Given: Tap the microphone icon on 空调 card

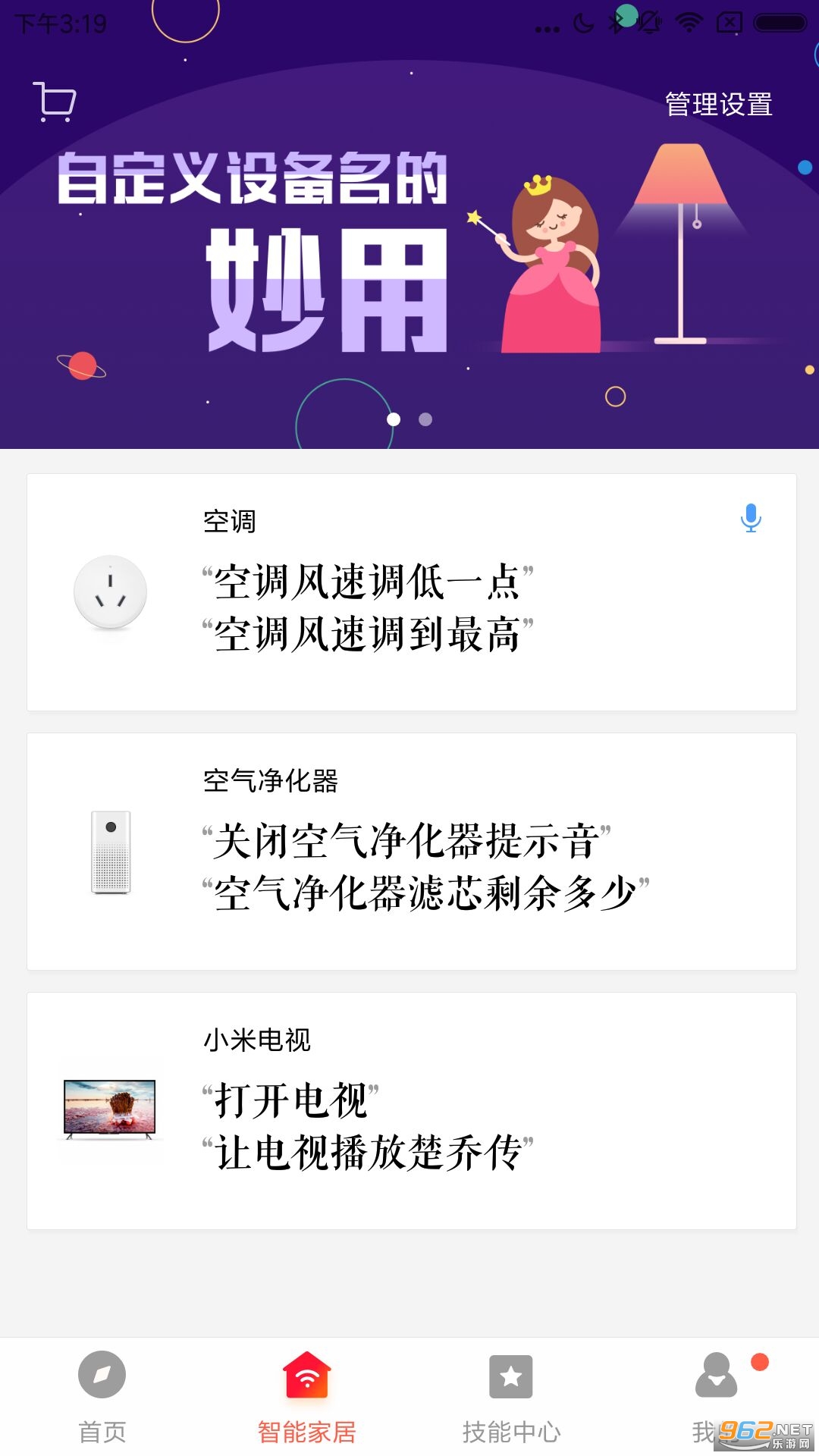Looking at the screenshot, I should pos(750,518).
